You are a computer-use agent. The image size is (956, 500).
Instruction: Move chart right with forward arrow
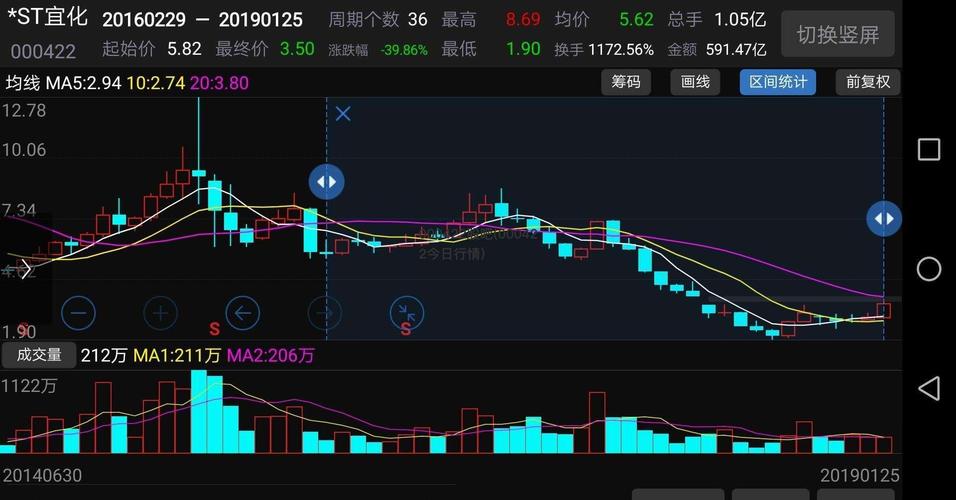324,313
